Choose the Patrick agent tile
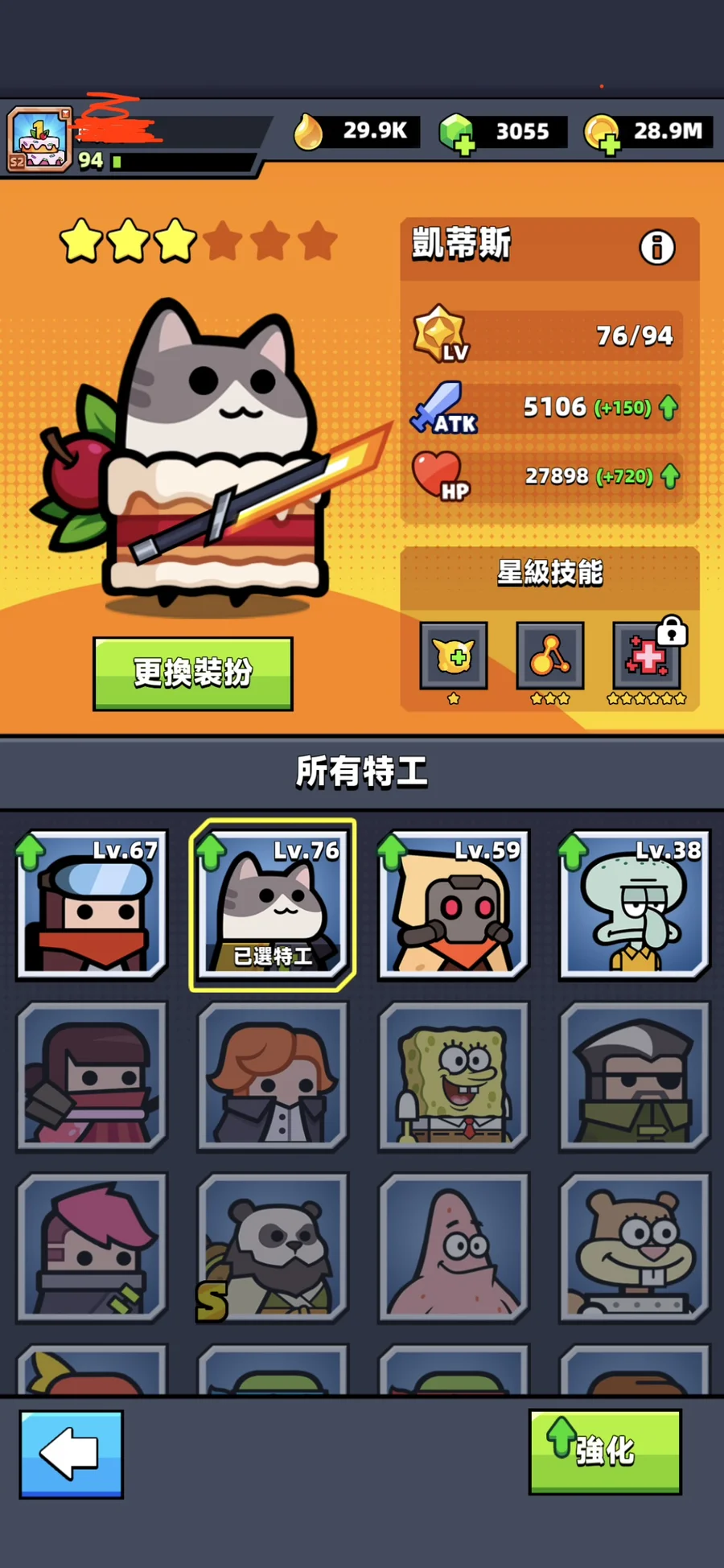This screenshot has height=1568, width=724. click(x=455, y=1248)
